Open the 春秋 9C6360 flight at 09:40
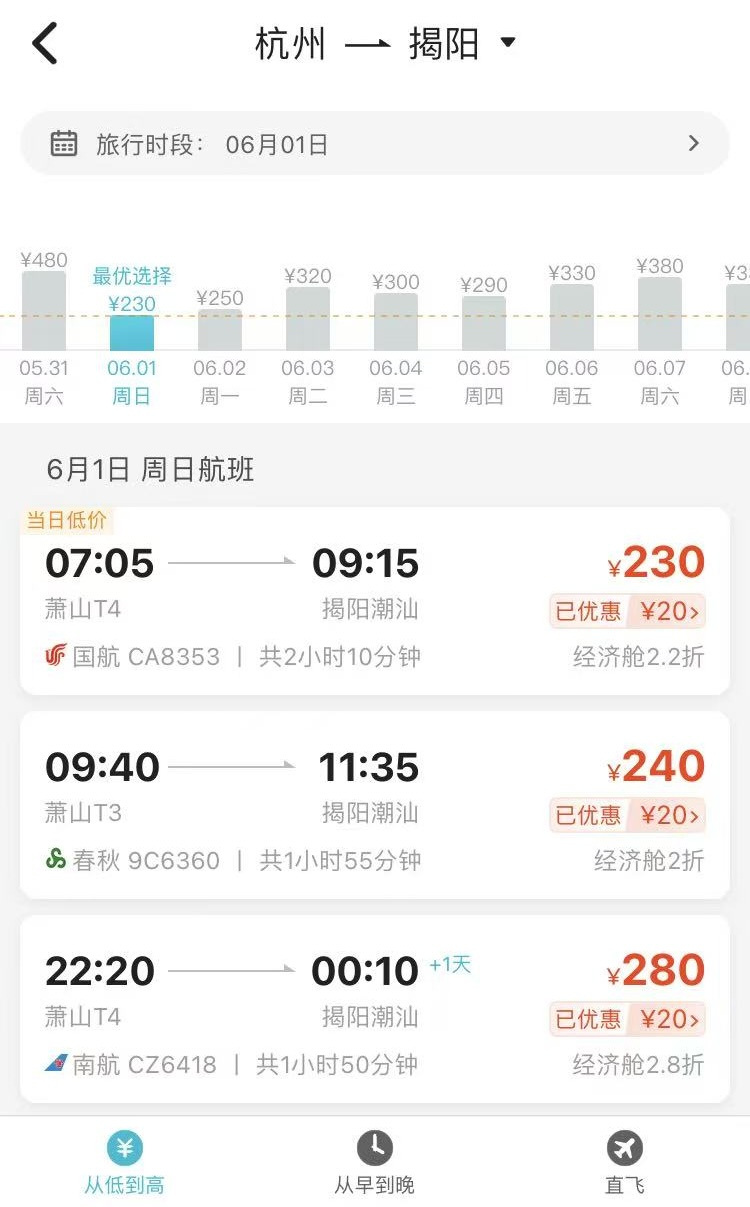The width and height of the screenshot is (750, 1207). (x=375, y=805)
